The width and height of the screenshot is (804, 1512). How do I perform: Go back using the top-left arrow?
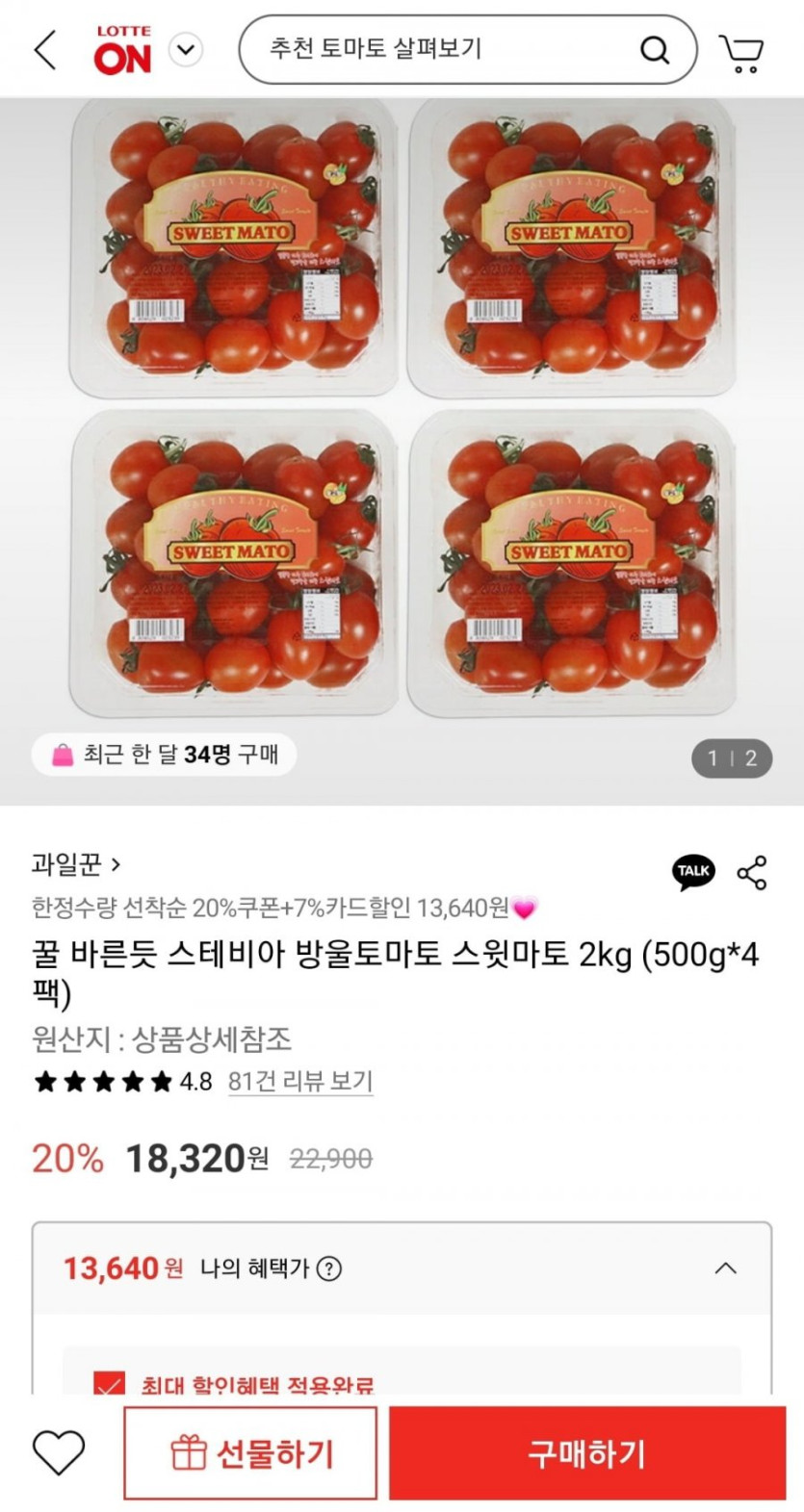pyautogui.click(x=45, y=50)
